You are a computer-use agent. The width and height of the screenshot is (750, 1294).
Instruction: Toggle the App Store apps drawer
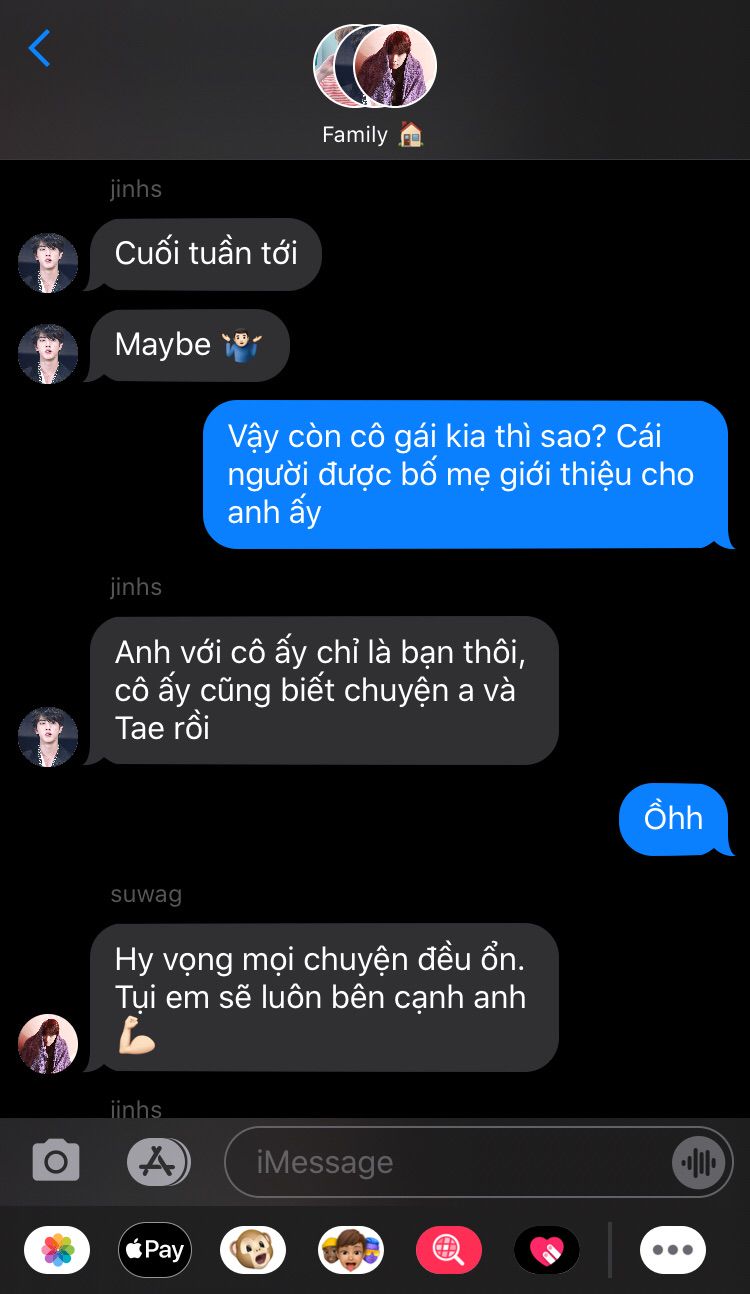pos(158,1161)
